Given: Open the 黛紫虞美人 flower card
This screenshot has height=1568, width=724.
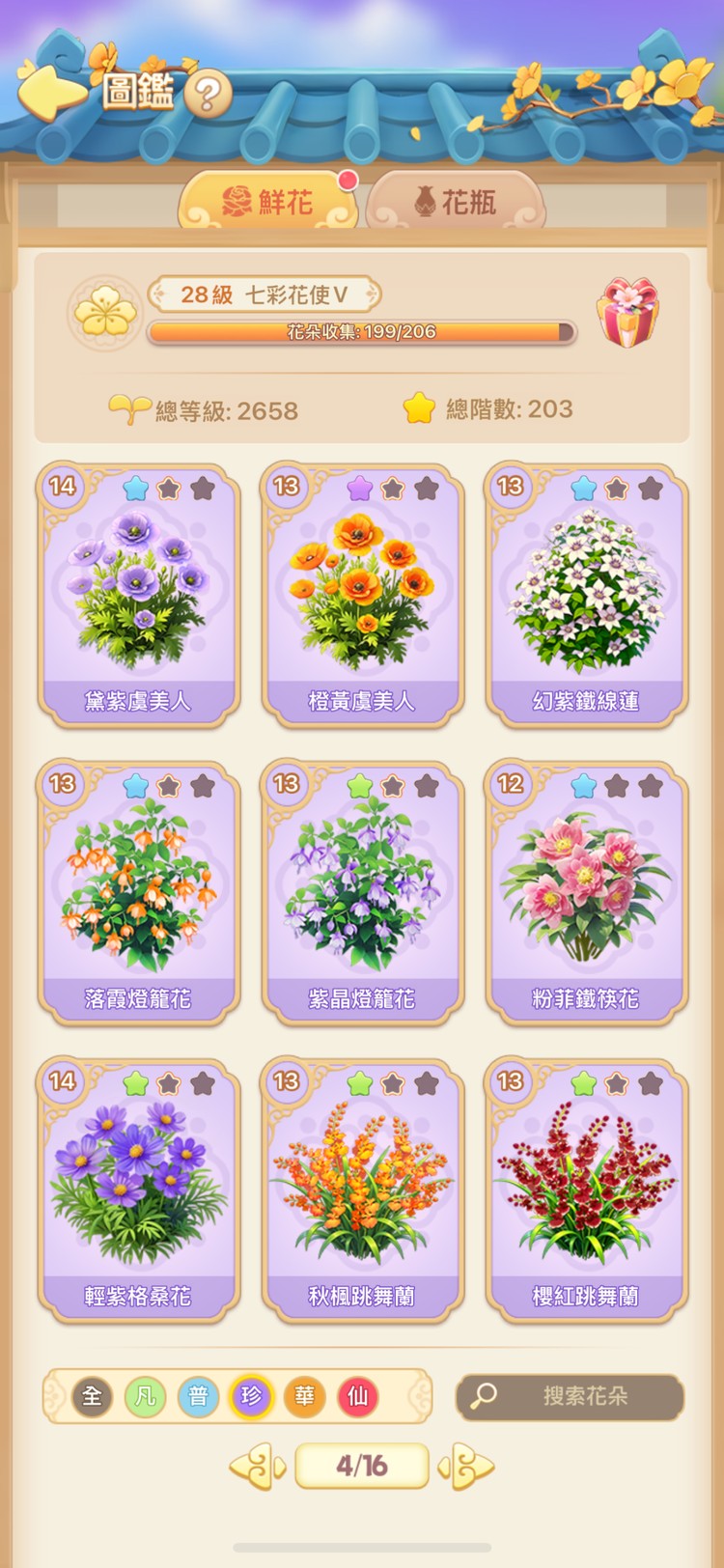Looking at the screenshot, I should [x=138, y=594].
